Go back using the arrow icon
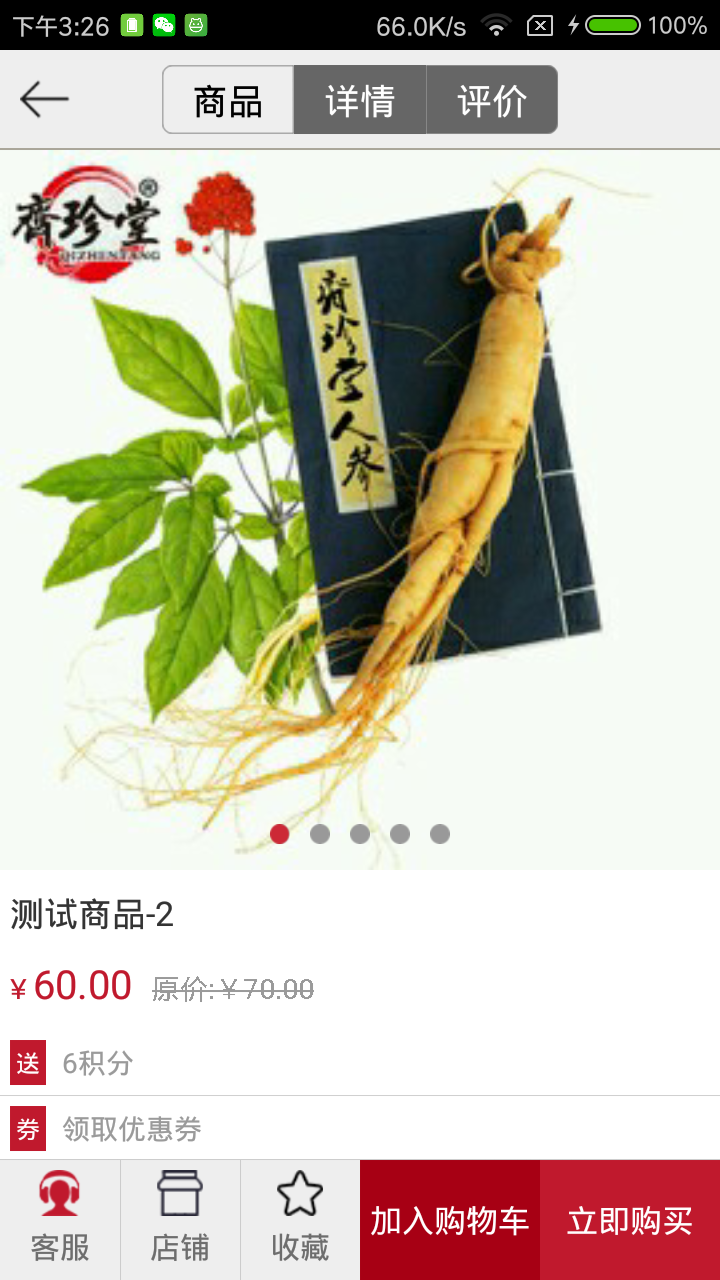Screen dimensions: 720x1280 [x=44, y=100]
